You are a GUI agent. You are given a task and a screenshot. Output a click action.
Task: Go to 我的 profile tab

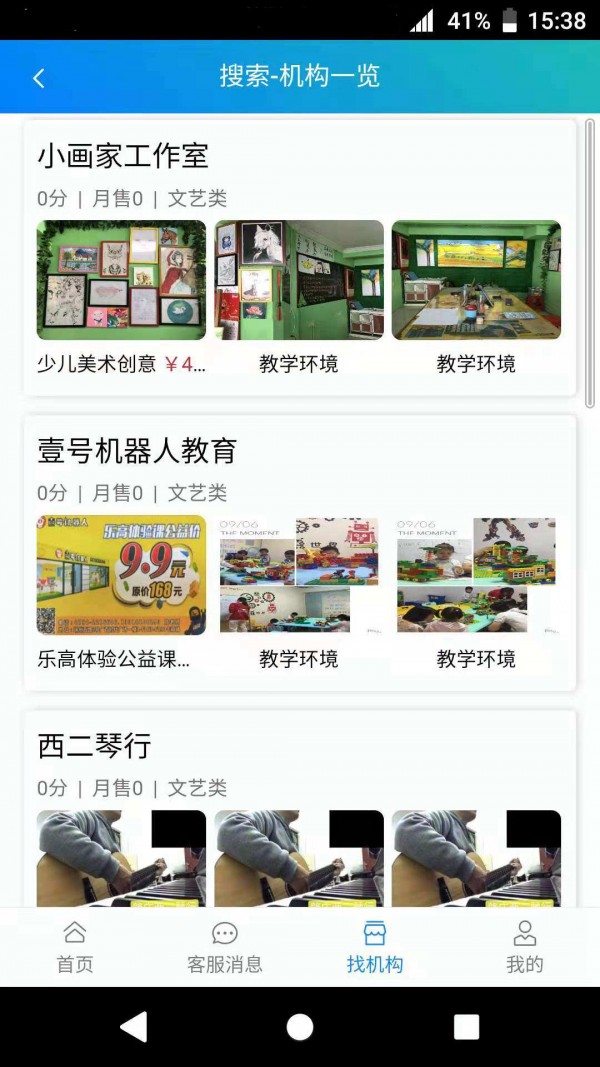tap(525, 947)
